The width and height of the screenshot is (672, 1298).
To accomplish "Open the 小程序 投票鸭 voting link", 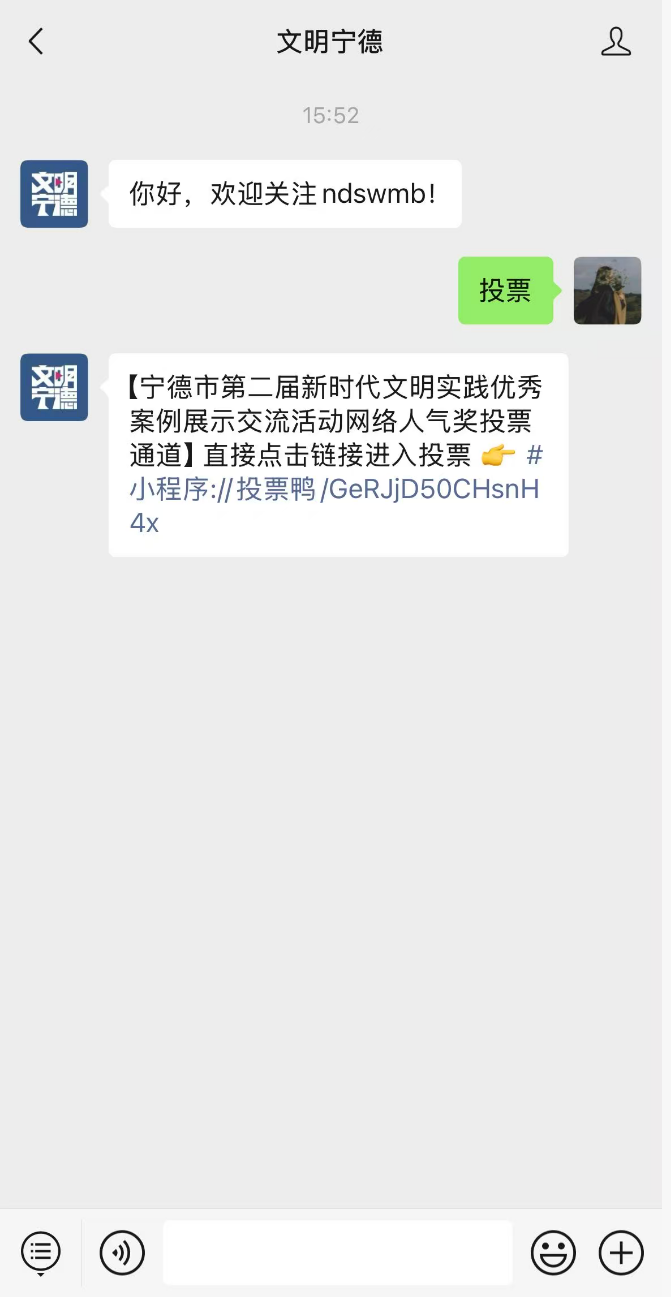I will click(334, 490).
